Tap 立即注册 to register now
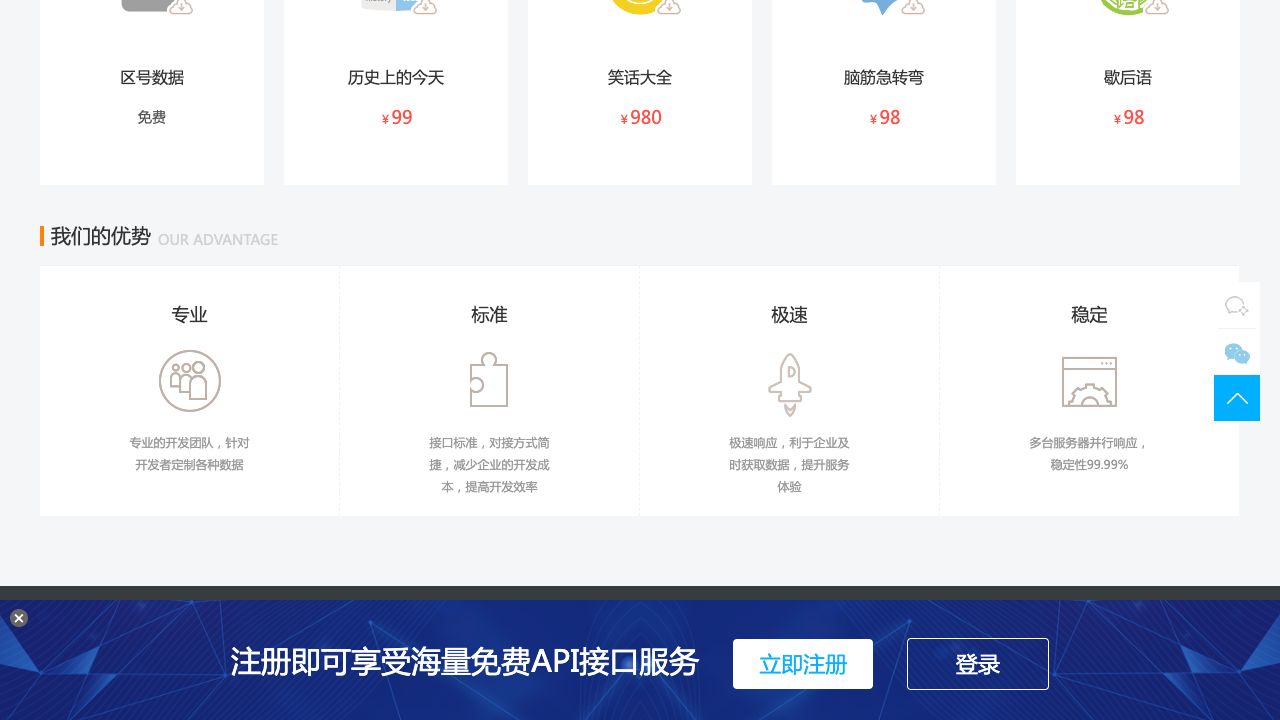The image size is (1280, 720). click(x=803, y=664)
